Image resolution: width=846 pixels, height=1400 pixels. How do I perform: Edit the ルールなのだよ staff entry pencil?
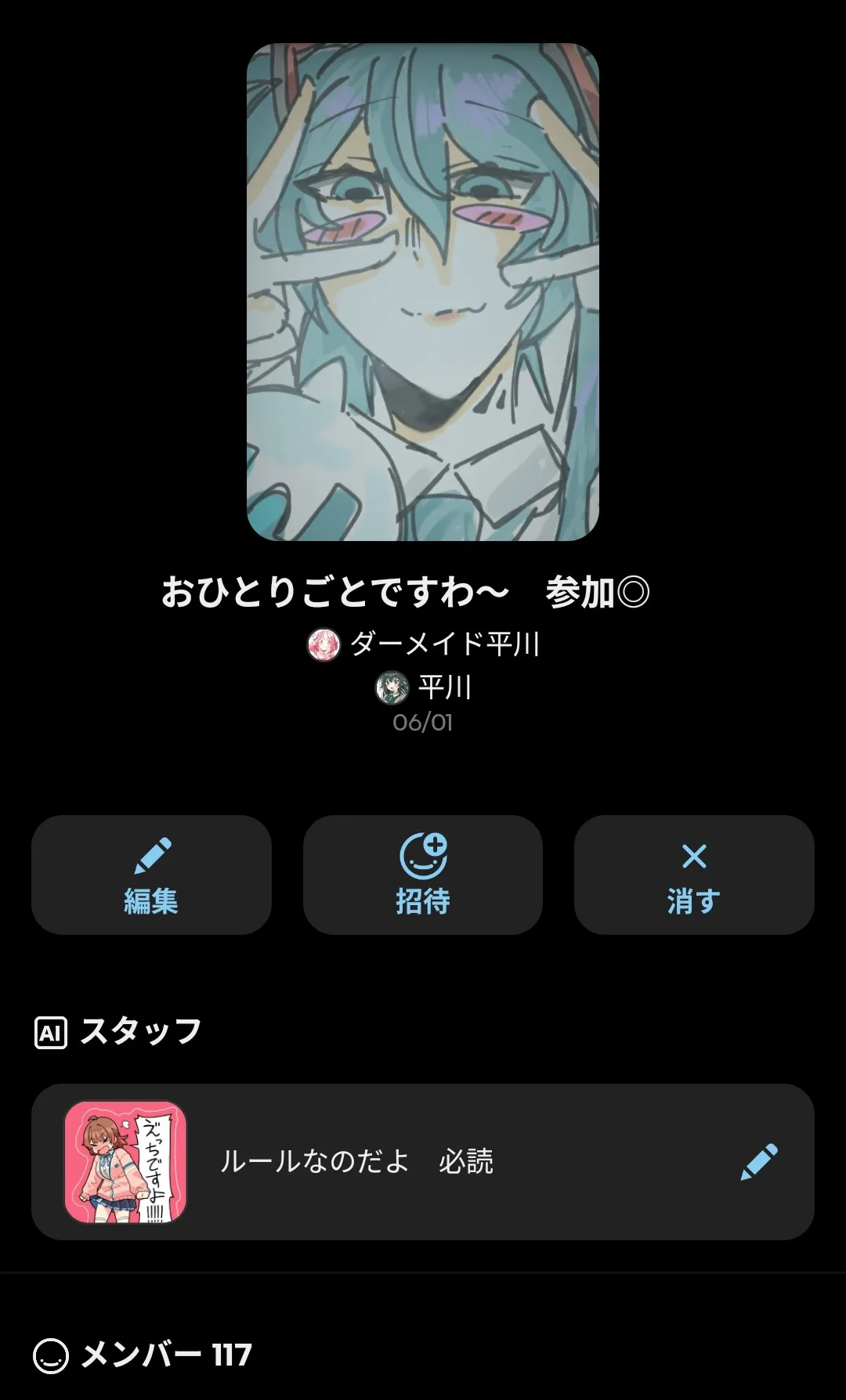click(759, 1162)
